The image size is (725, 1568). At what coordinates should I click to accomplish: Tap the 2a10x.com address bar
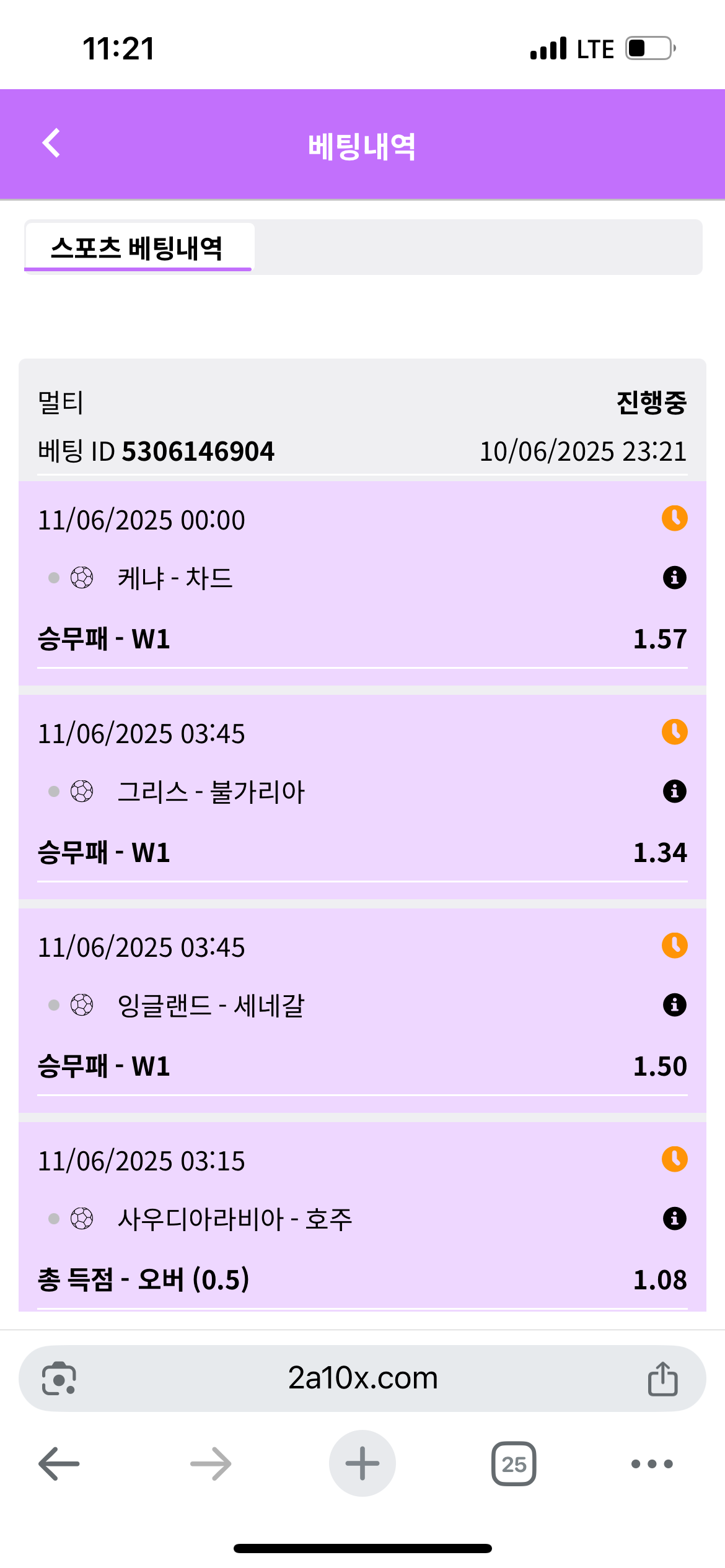tap(362, 1379)
